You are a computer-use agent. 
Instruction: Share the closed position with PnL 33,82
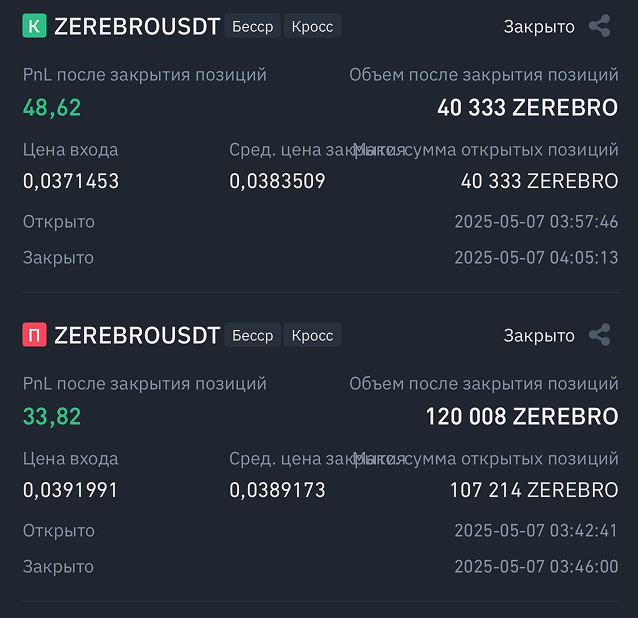click(599, 335)
